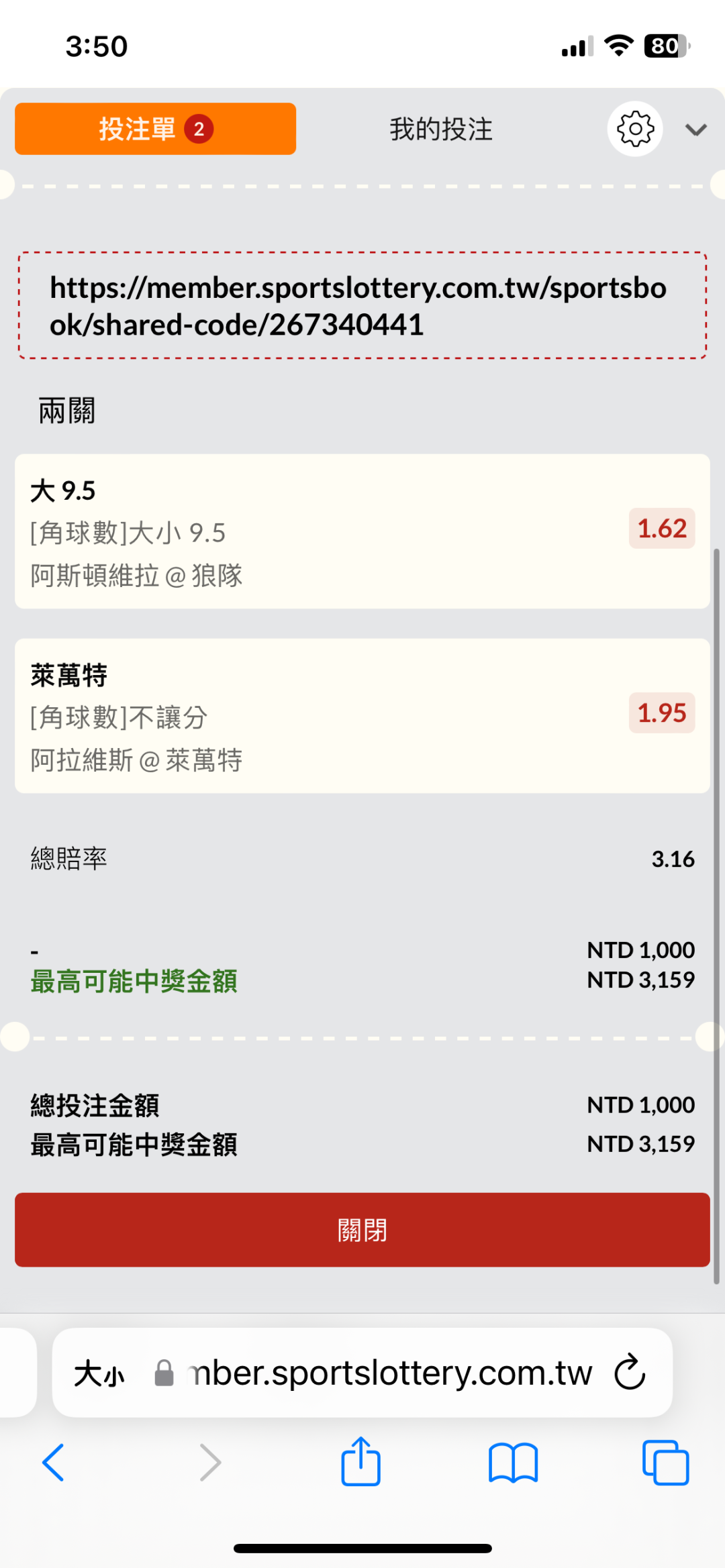
Task: Share this page from Safari
Action: coord(361,1461)
